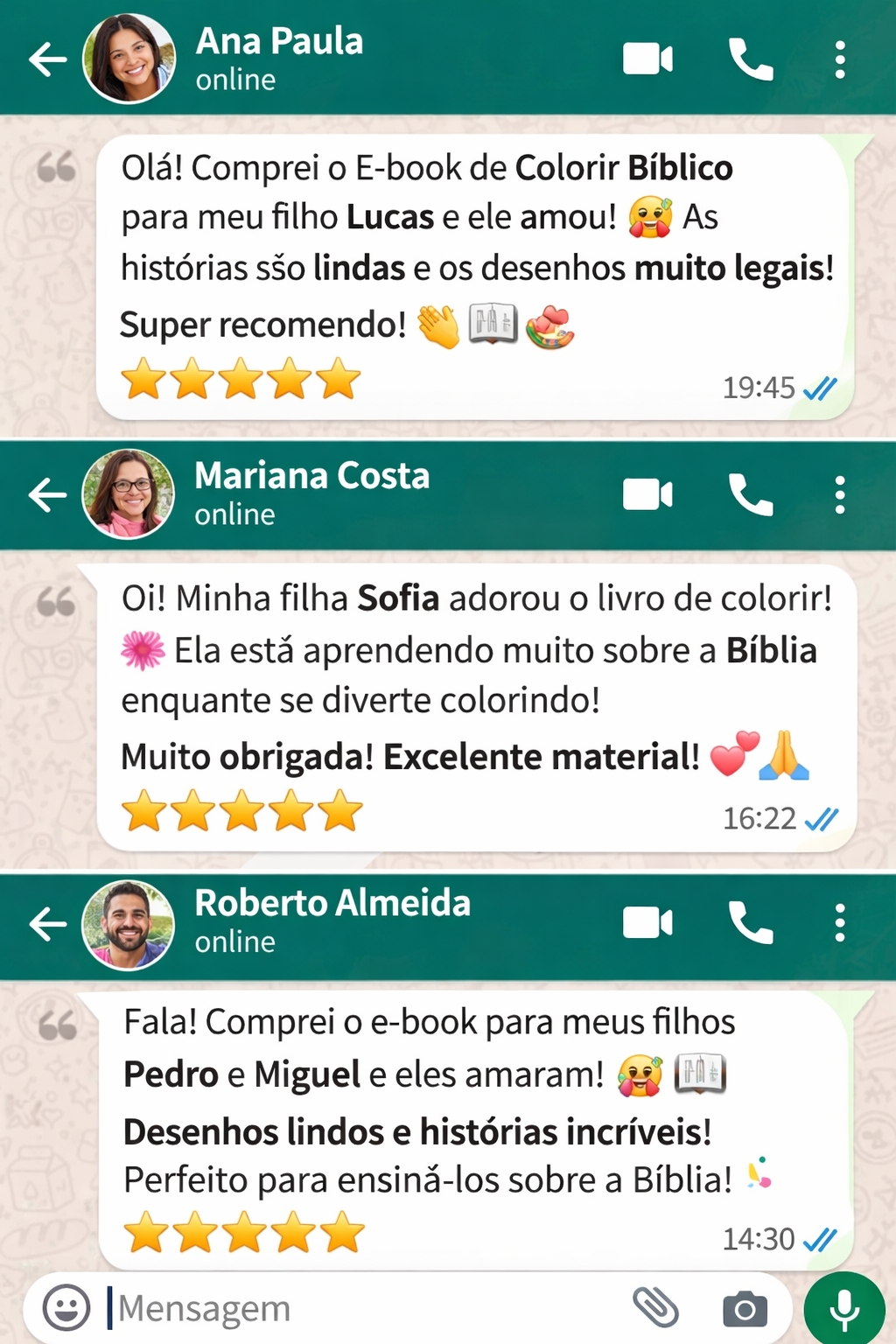Go back from the Mariana Costa chat
896x1344 pixels.
click(48, 493)
